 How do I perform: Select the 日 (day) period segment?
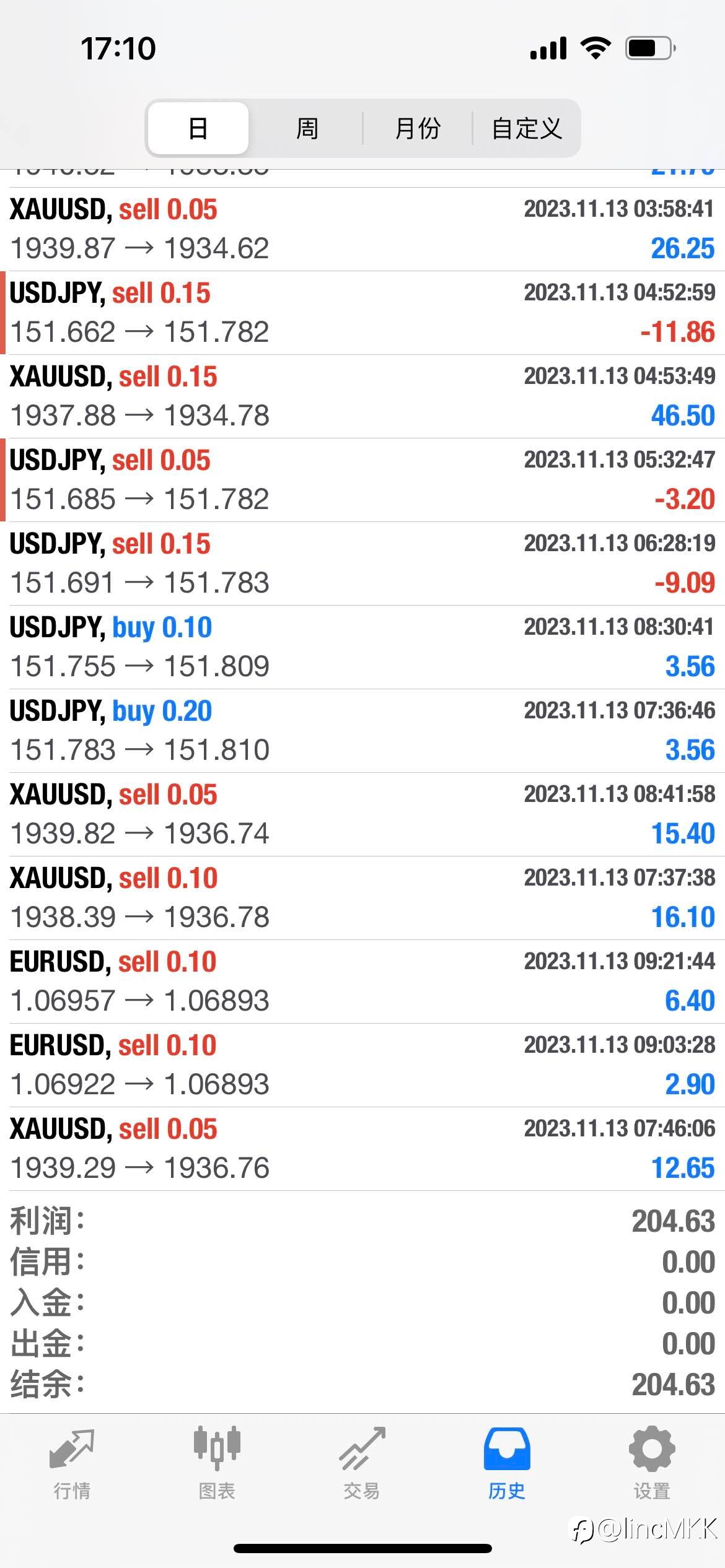click(x=198, y=128)
